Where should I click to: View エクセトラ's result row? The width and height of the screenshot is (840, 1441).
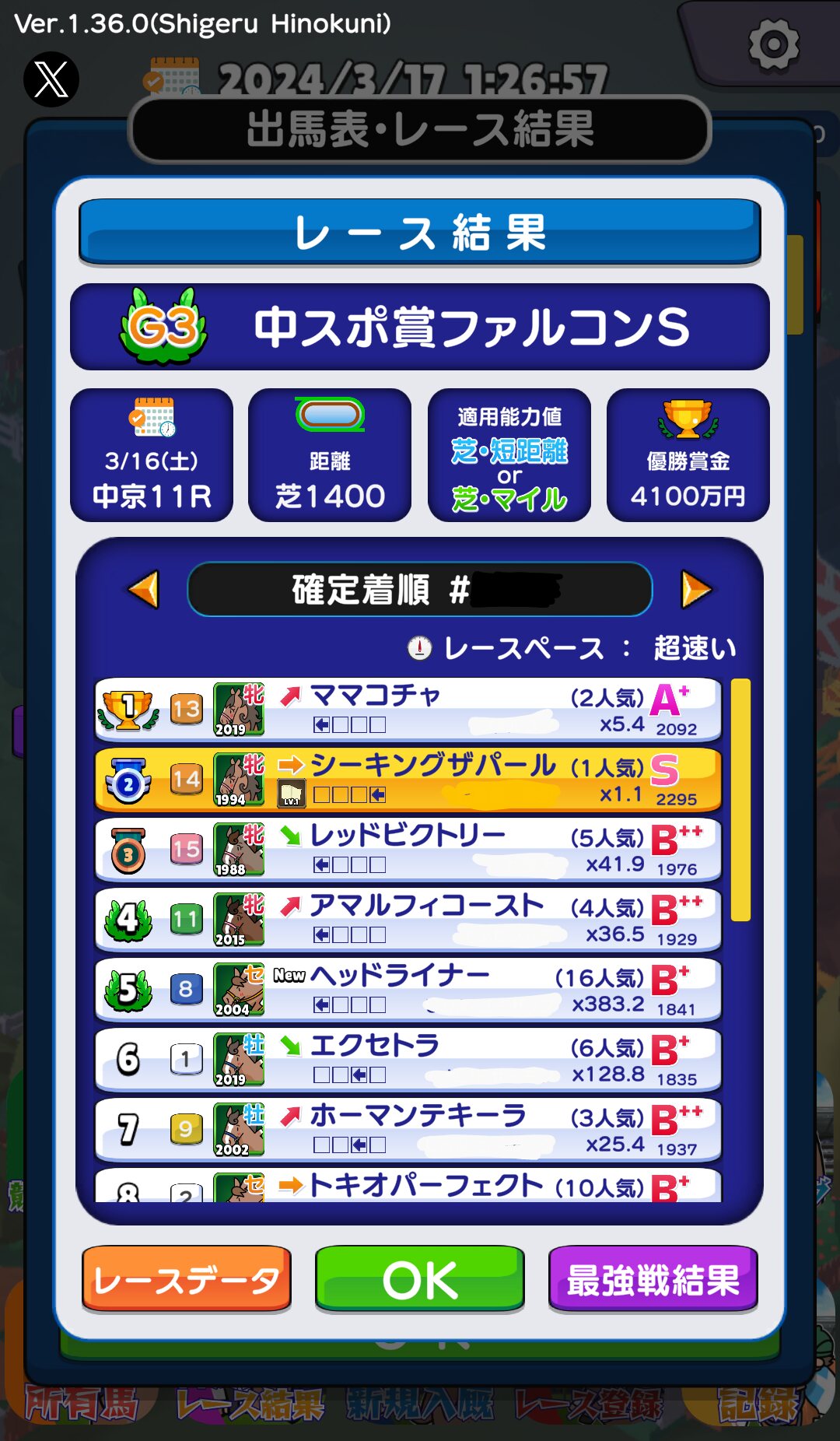(408, 1059)
